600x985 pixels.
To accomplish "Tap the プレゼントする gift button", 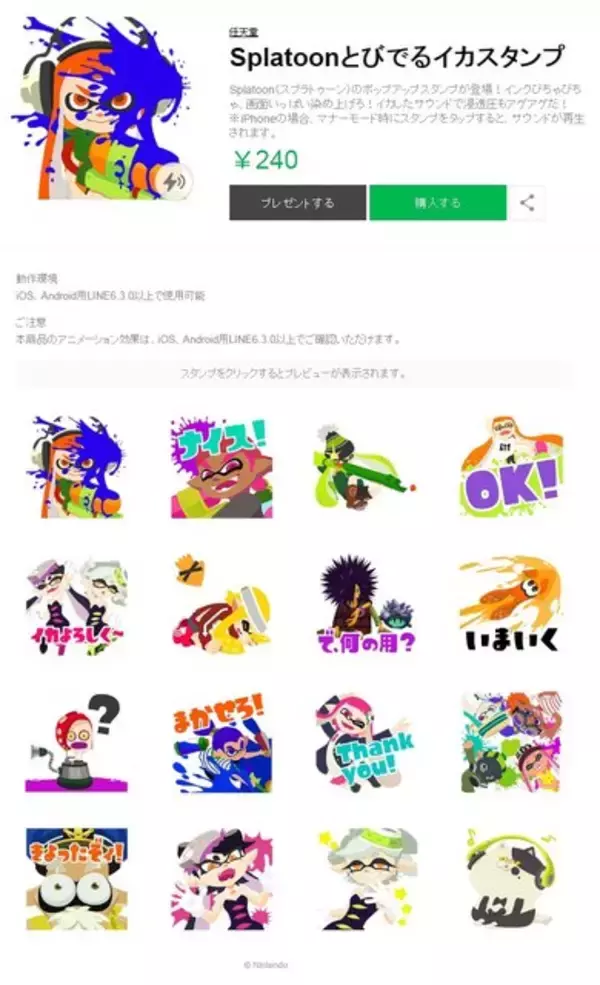I will point(297,203).
